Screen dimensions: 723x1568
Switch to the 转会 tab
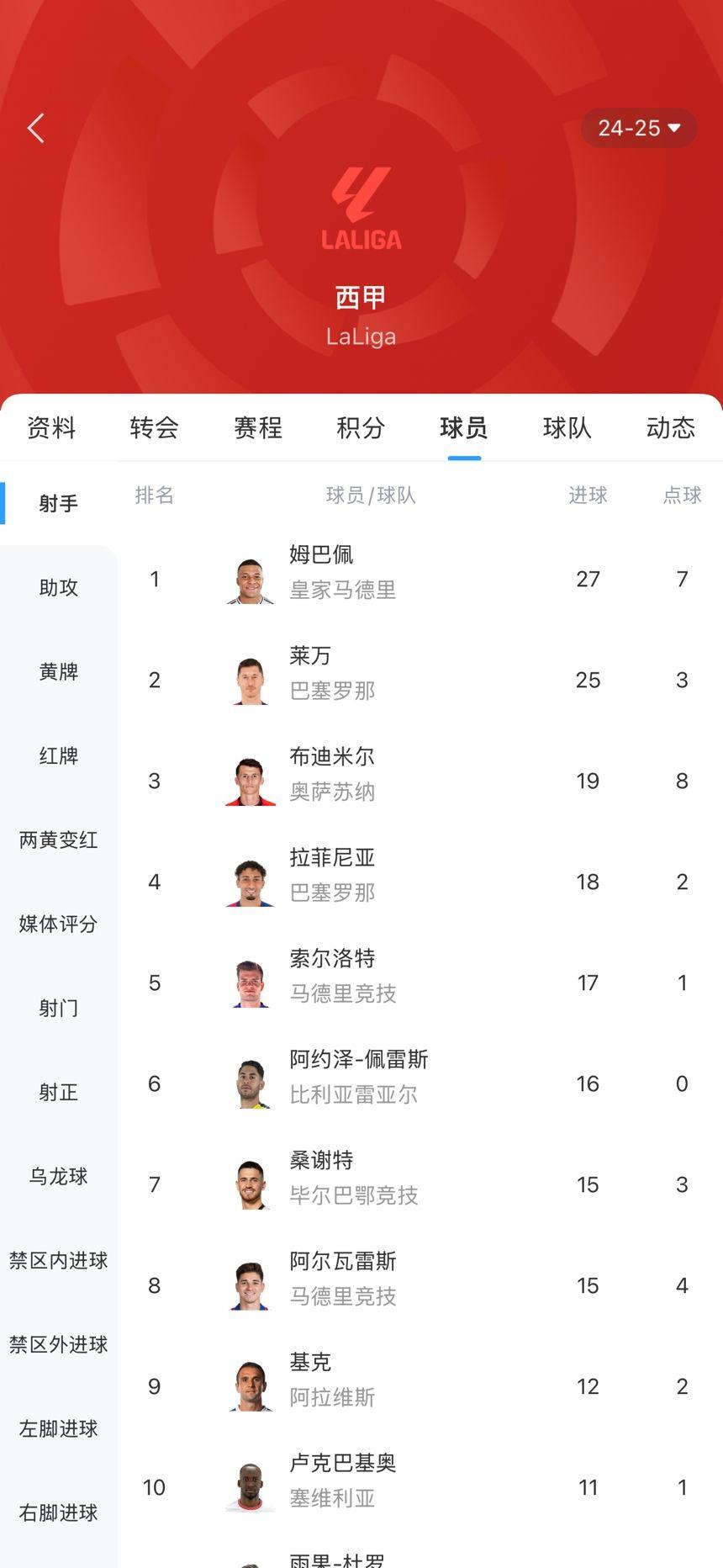pyautogui.click(x=155, y=427)
